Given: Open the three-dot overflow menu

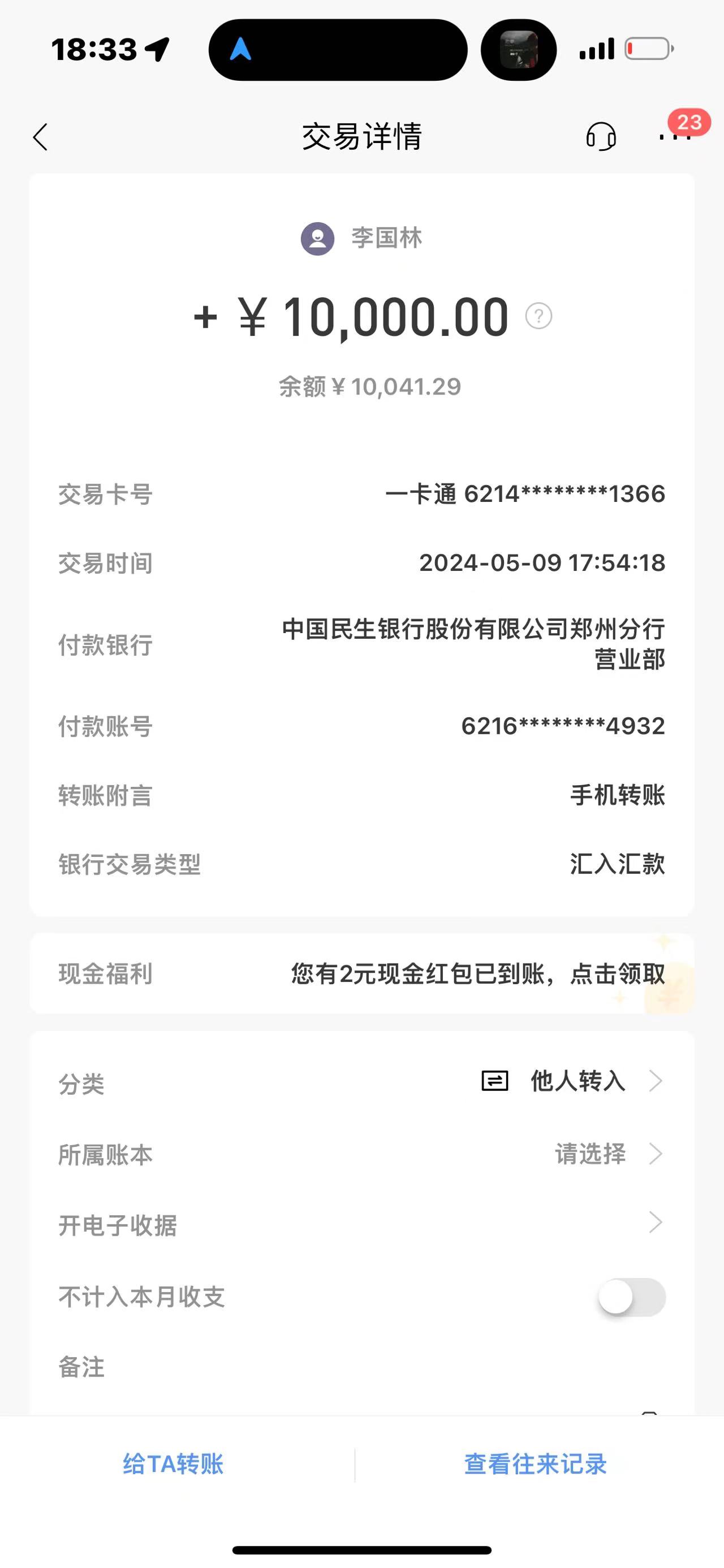Looking at the screenshot, I should click(675, 137).
